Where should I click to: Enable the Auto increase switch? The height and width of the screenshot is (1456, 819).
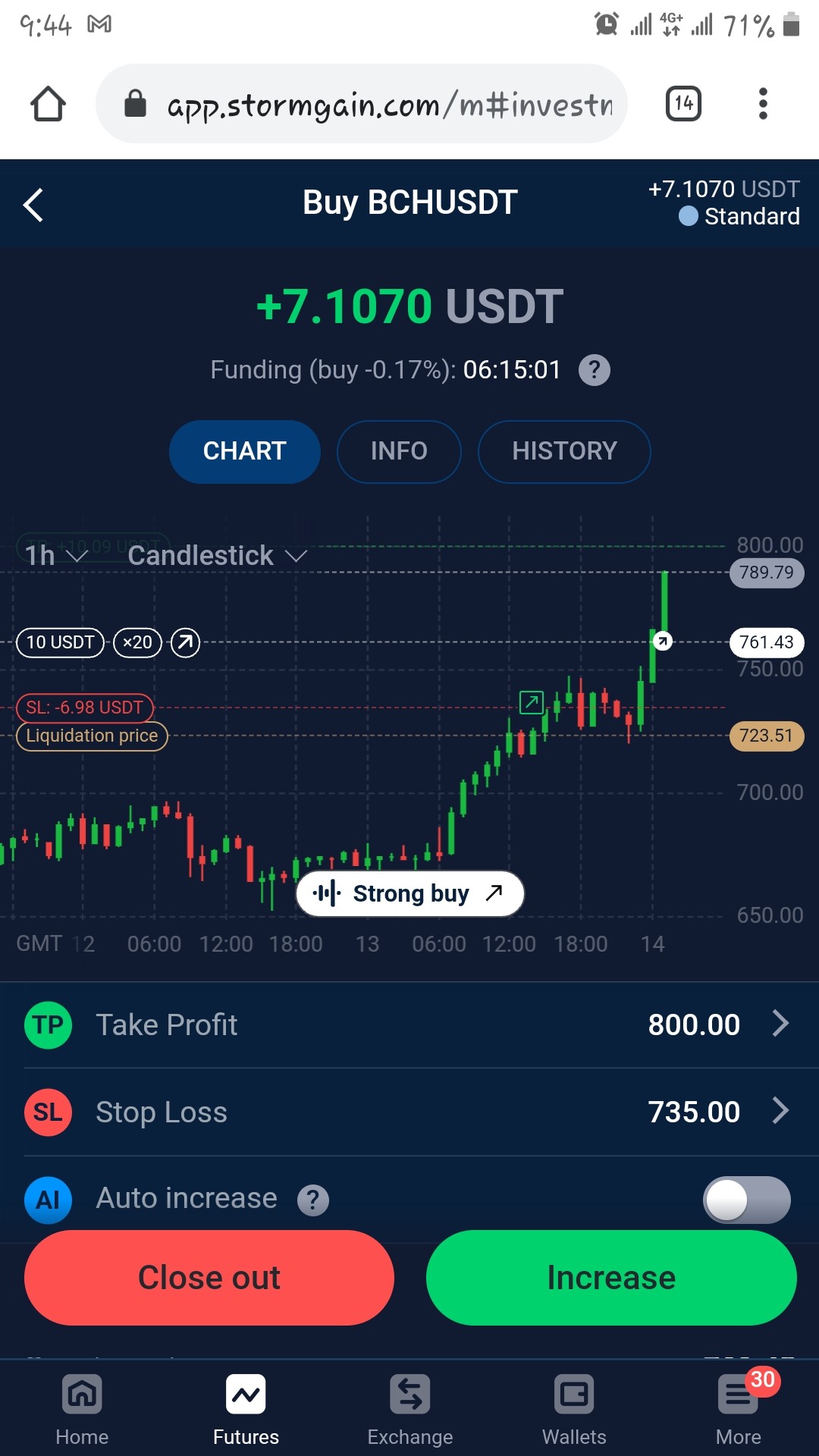pyautogui.click(x=747, y=1200)
